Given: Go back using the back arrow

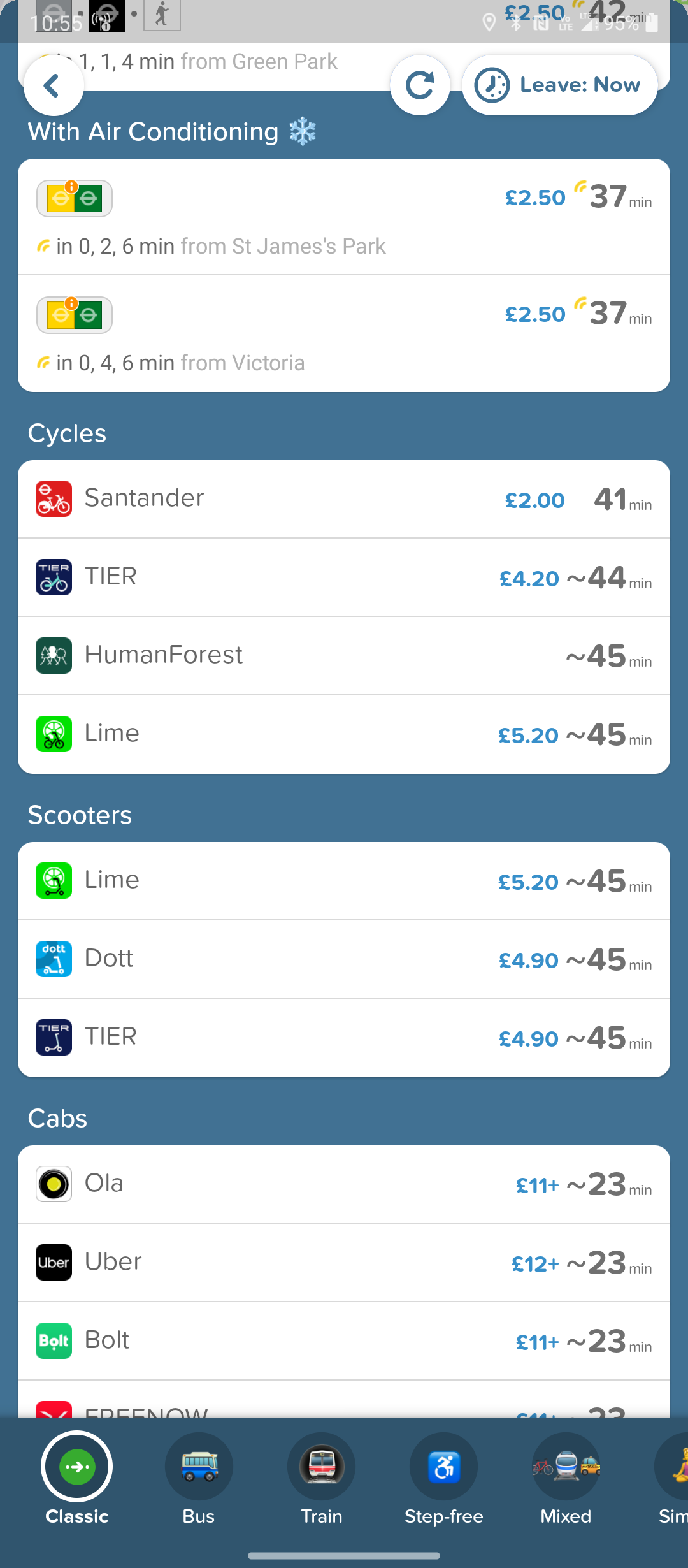Looking at the screenshot, I should coord(54,85).
